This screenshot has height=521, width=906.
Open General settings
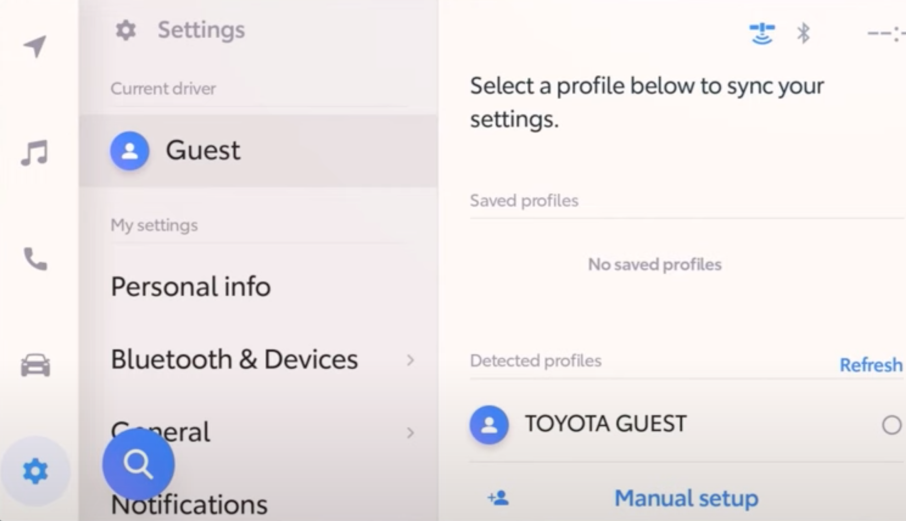click(259, 432)
